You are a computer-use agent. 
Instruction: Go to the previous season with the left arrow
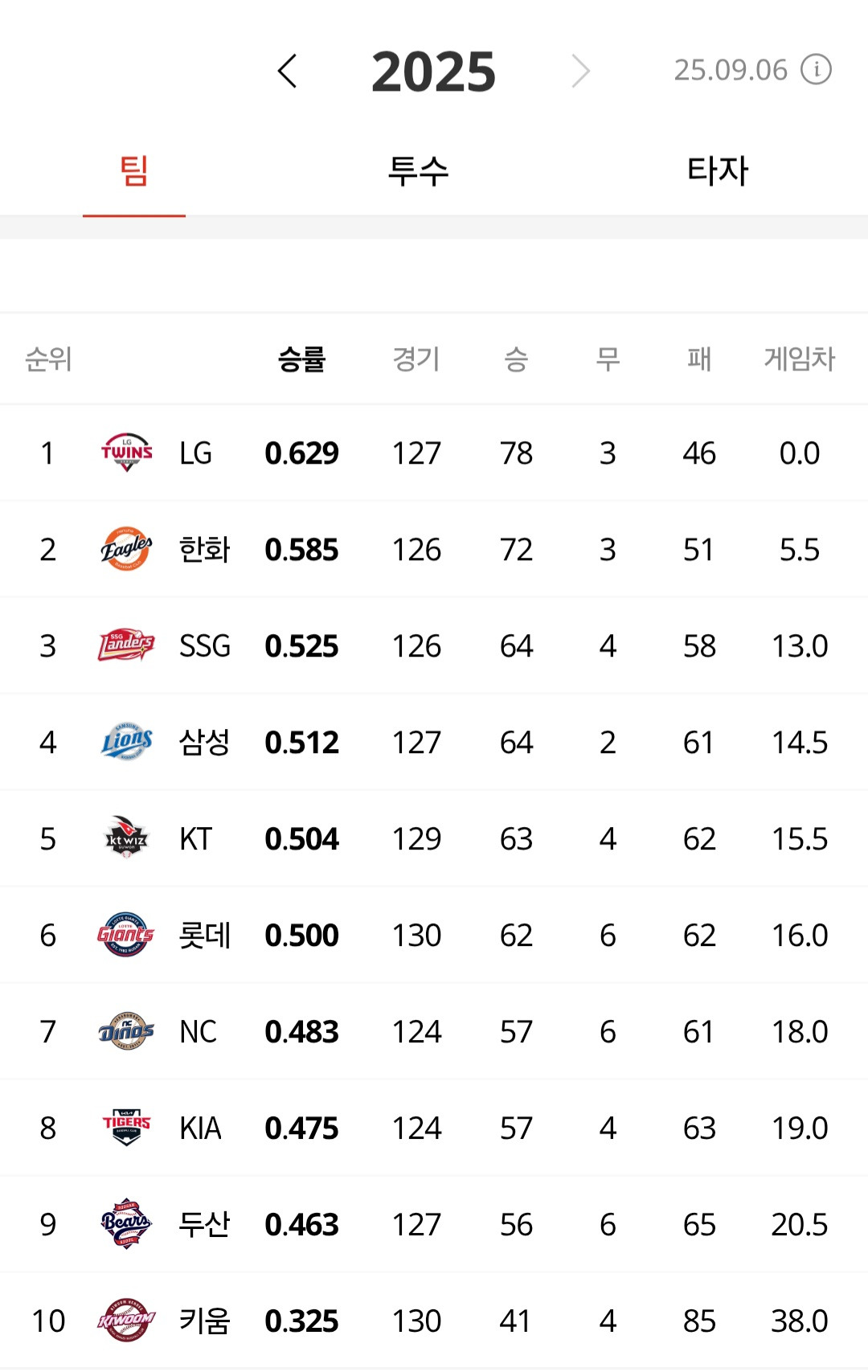(287, 71)
